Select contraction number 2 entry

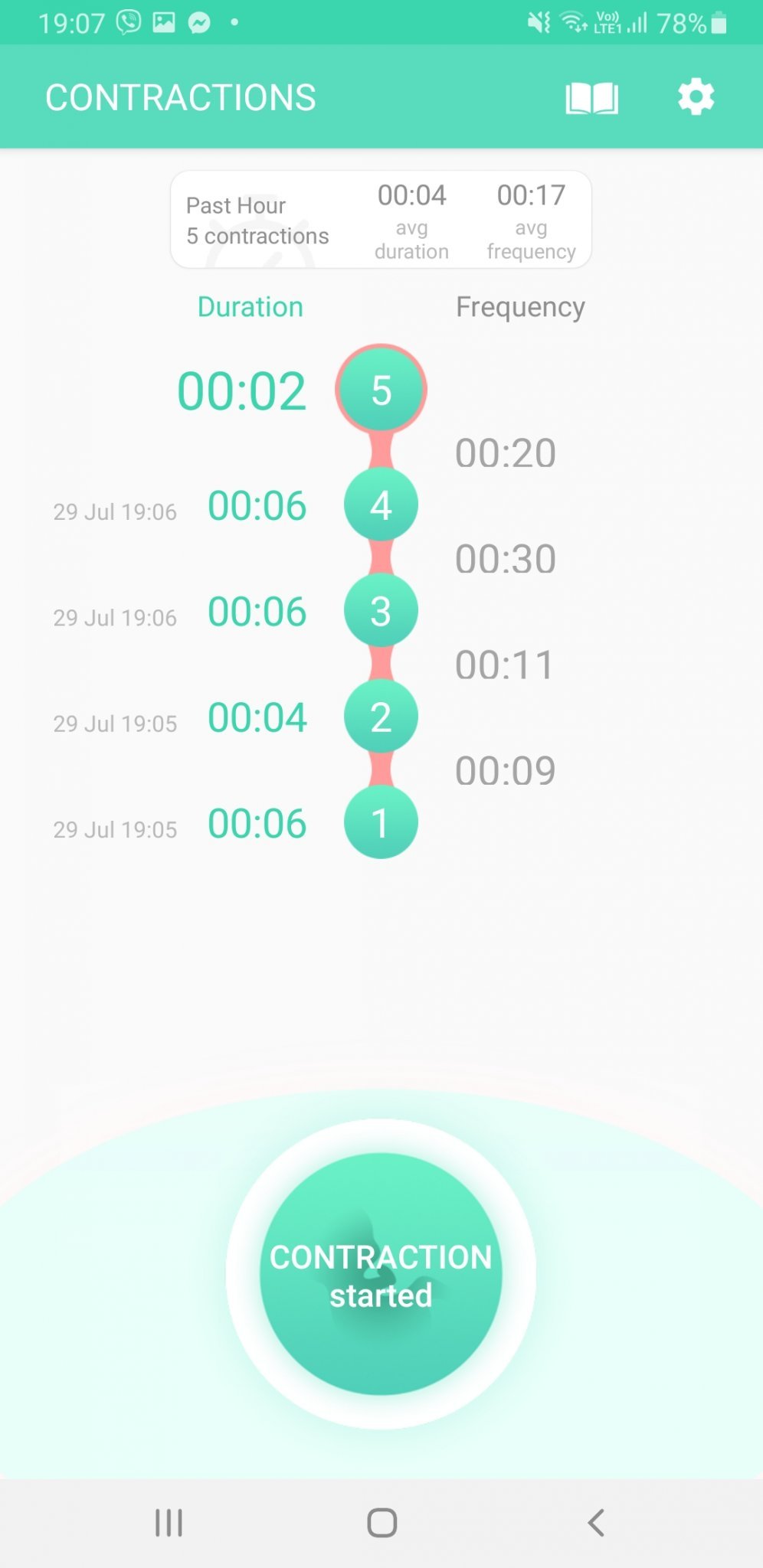point(381,717)
